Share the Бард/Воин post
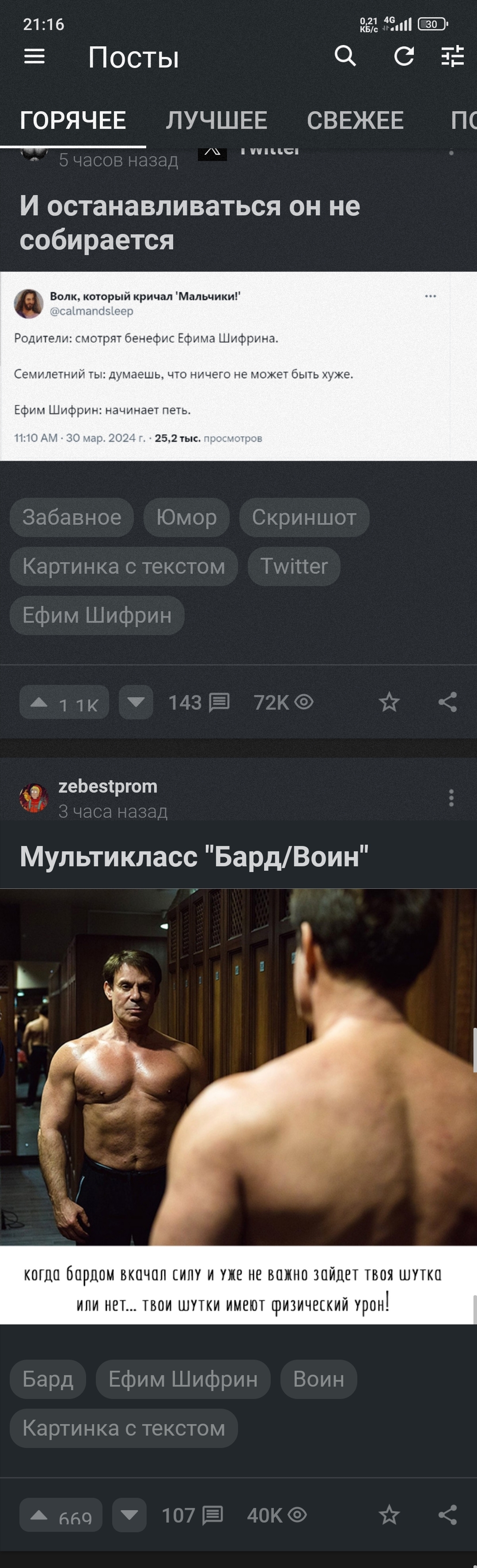477x1568 pixels. click(448, 1515)
